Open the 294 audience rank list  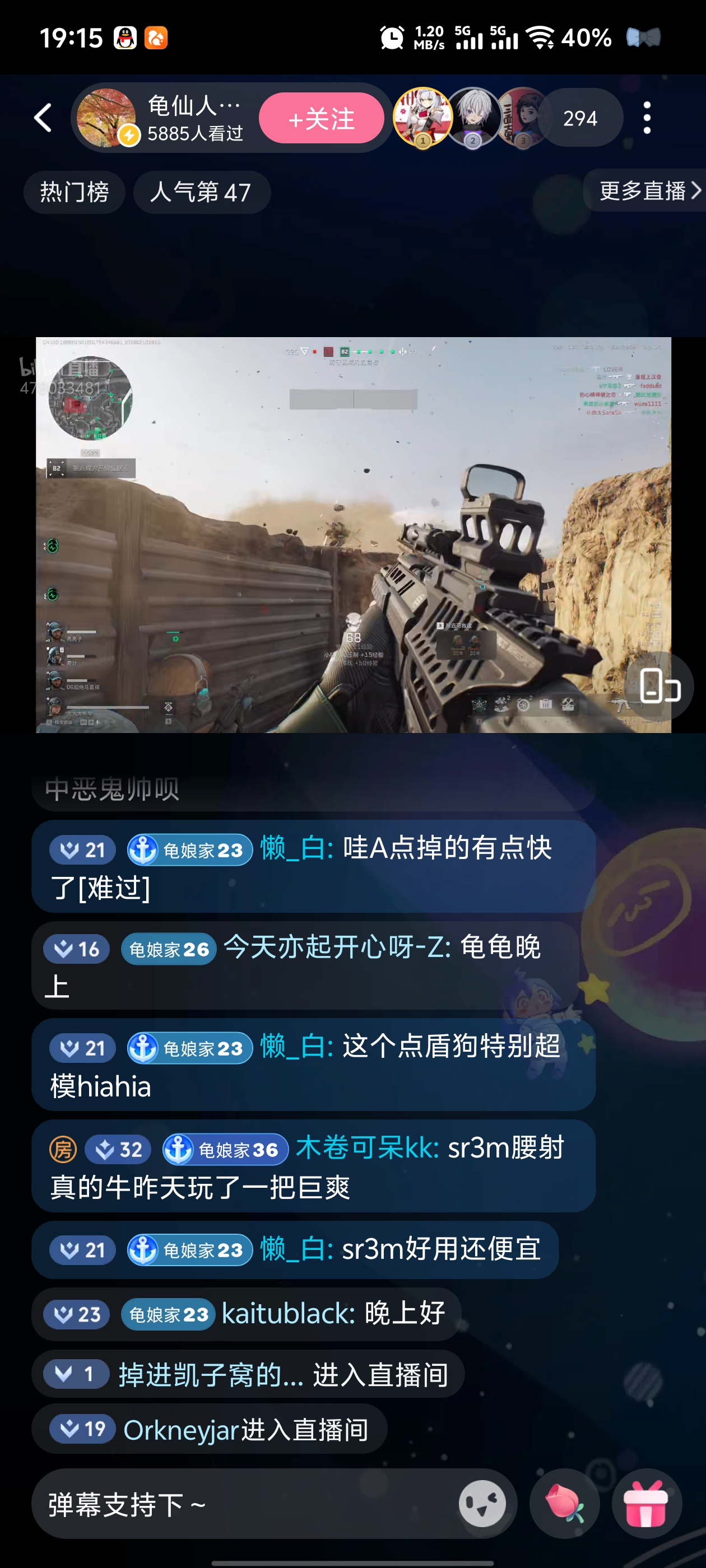(579, 118)
